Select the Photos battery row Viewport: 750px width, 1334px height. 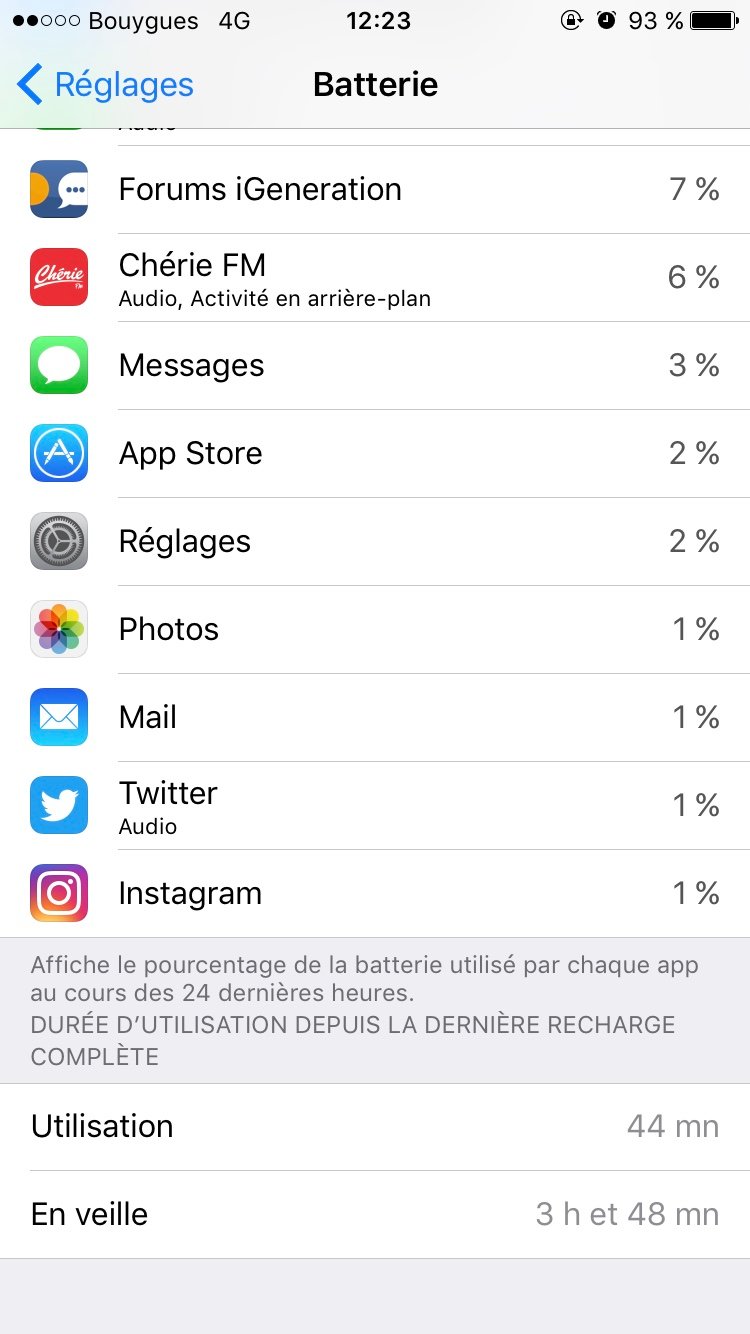pyautogui.click(x=375, y=629)
